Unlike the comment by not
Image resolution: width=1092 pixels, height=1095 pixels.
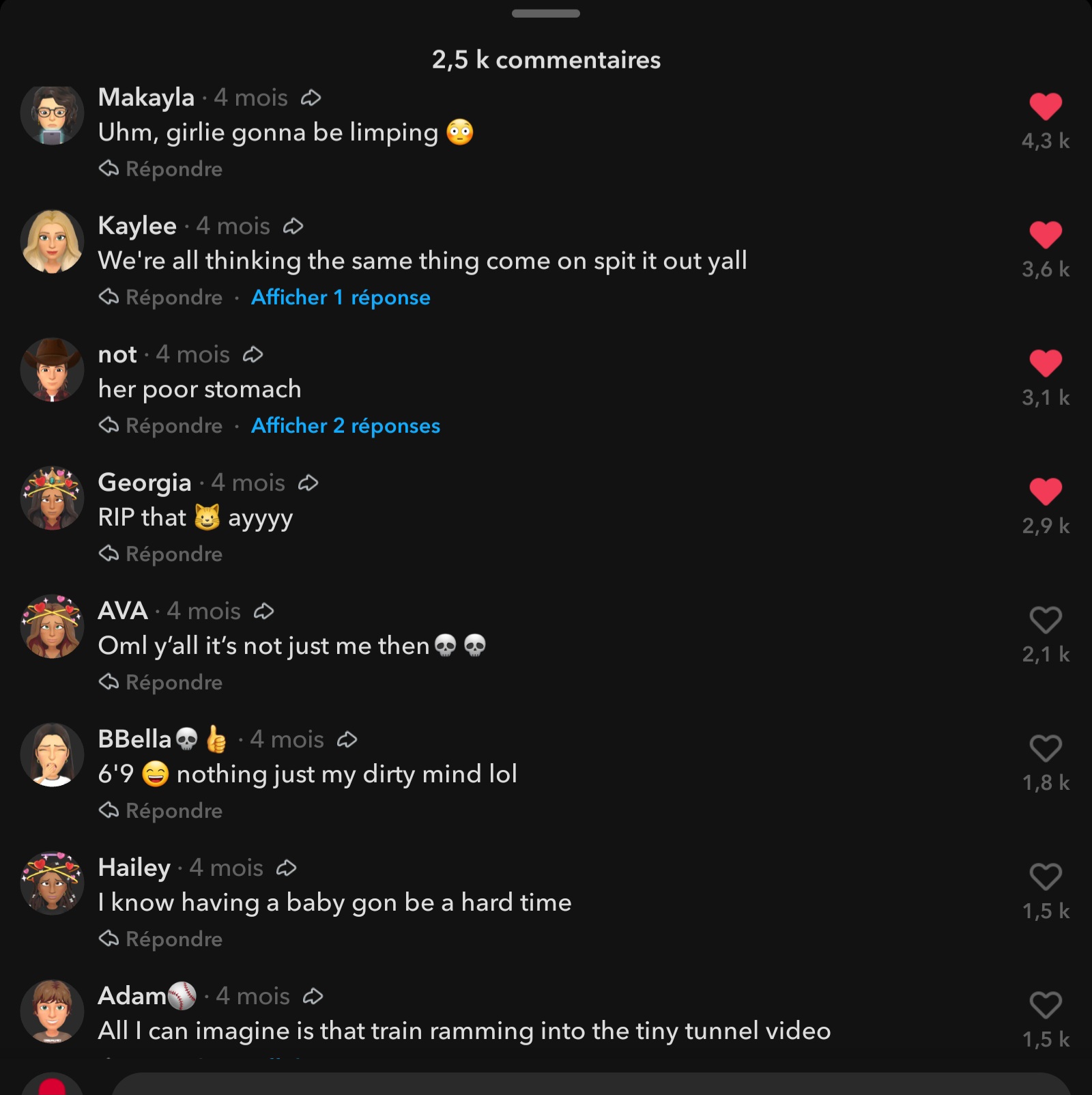coord(1045,363)
